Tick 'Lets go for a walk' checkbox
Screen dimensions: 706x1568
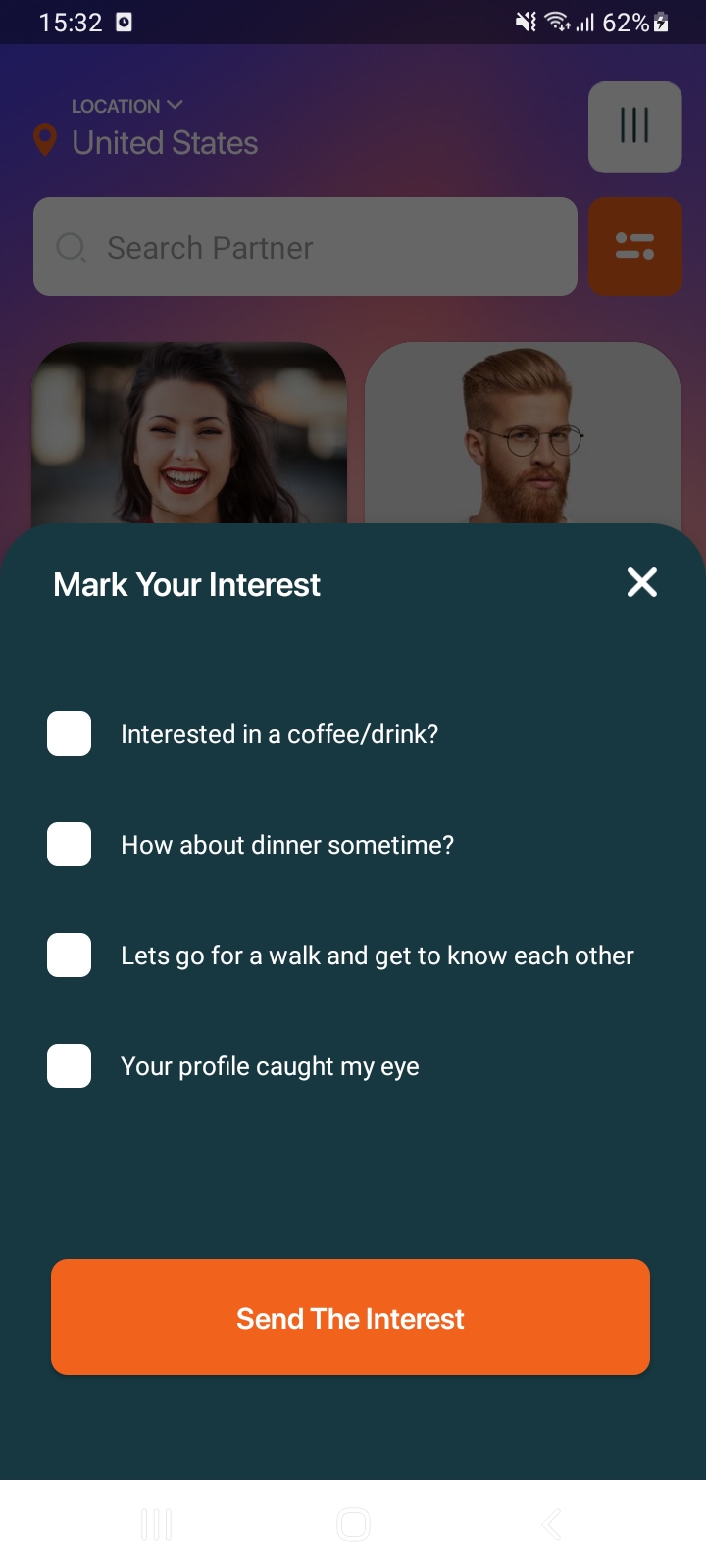pos(70,955)
